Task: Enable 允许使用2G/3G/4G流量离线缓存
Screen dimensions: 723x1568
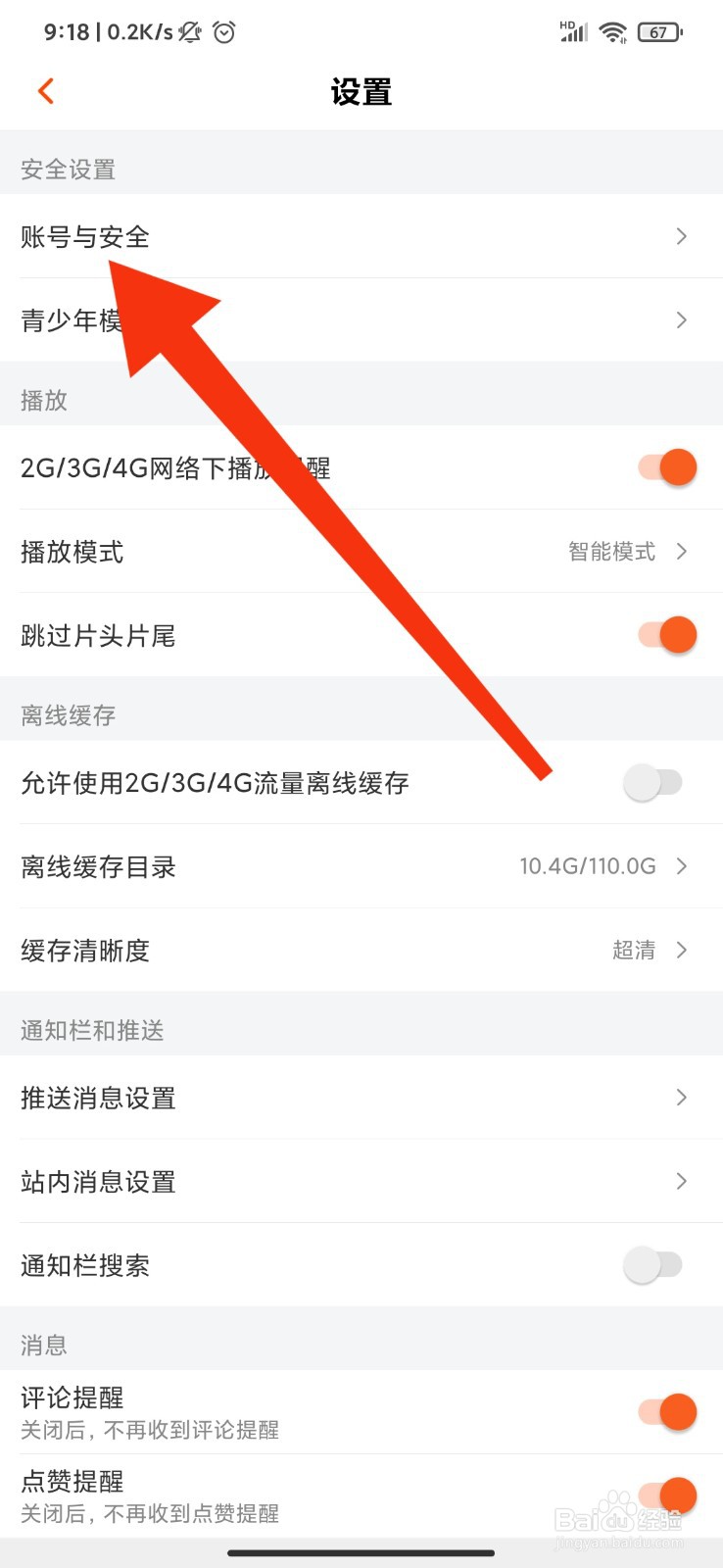Action: [x=651, y=783]
